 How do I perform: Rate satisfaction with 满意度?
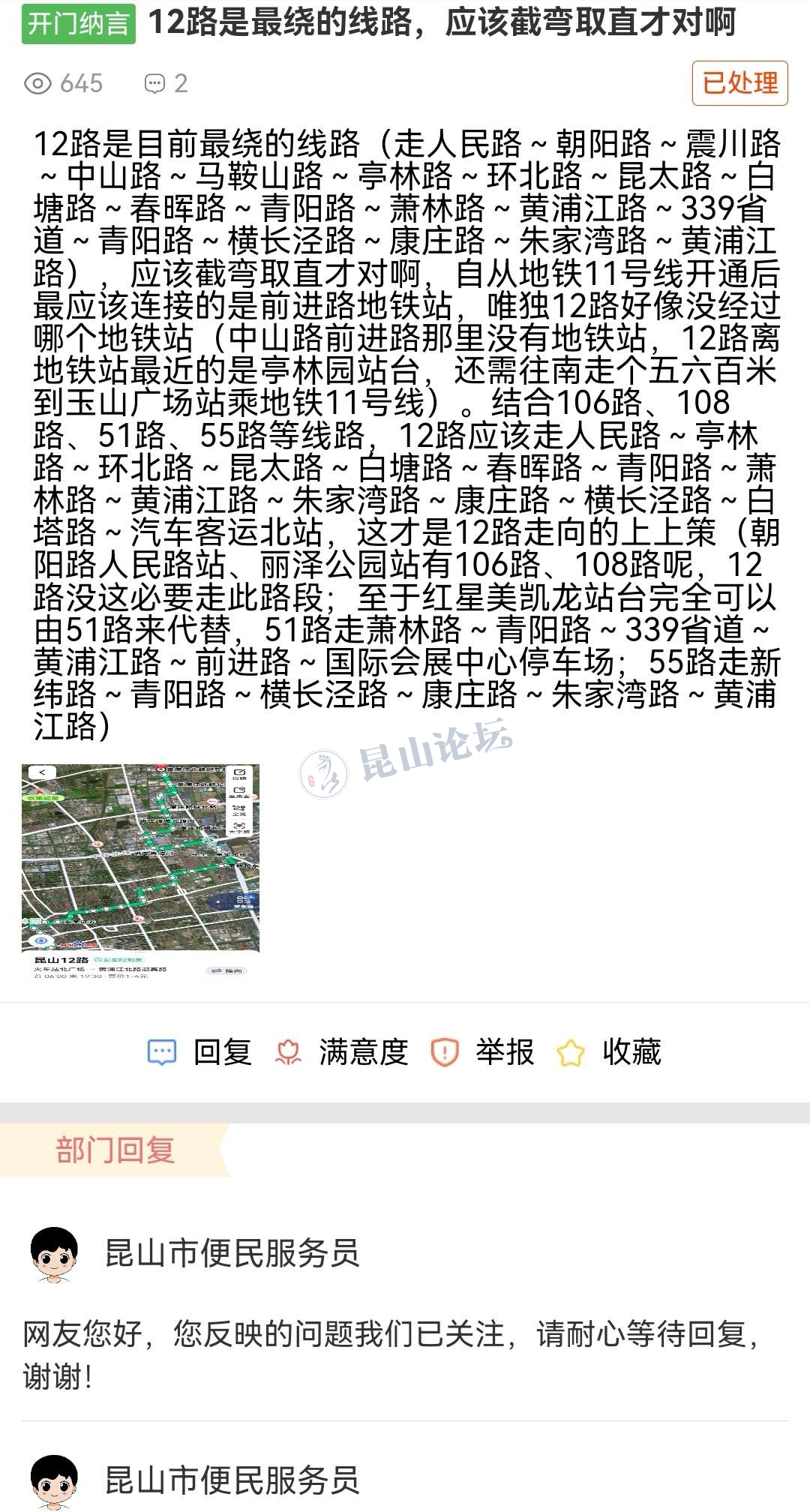[342, 1052]
